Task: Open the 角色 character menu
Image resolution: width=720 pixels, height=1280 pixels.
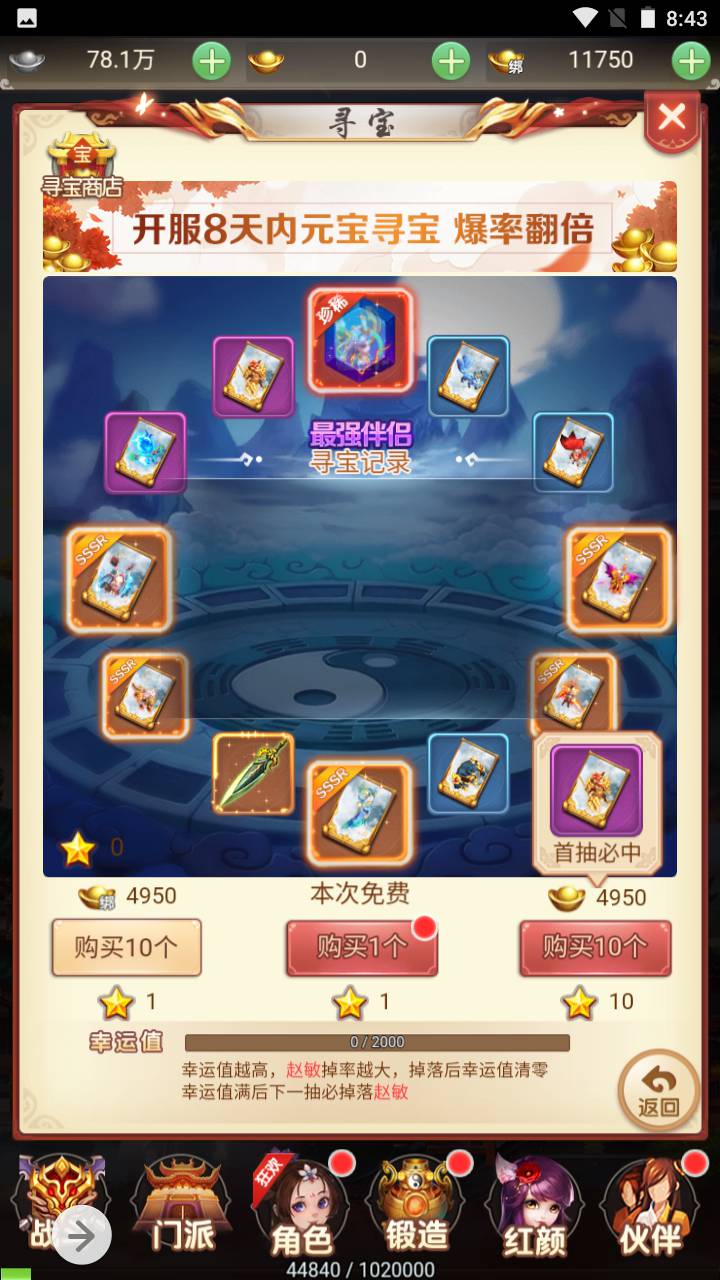Action: pos(301,1205)
